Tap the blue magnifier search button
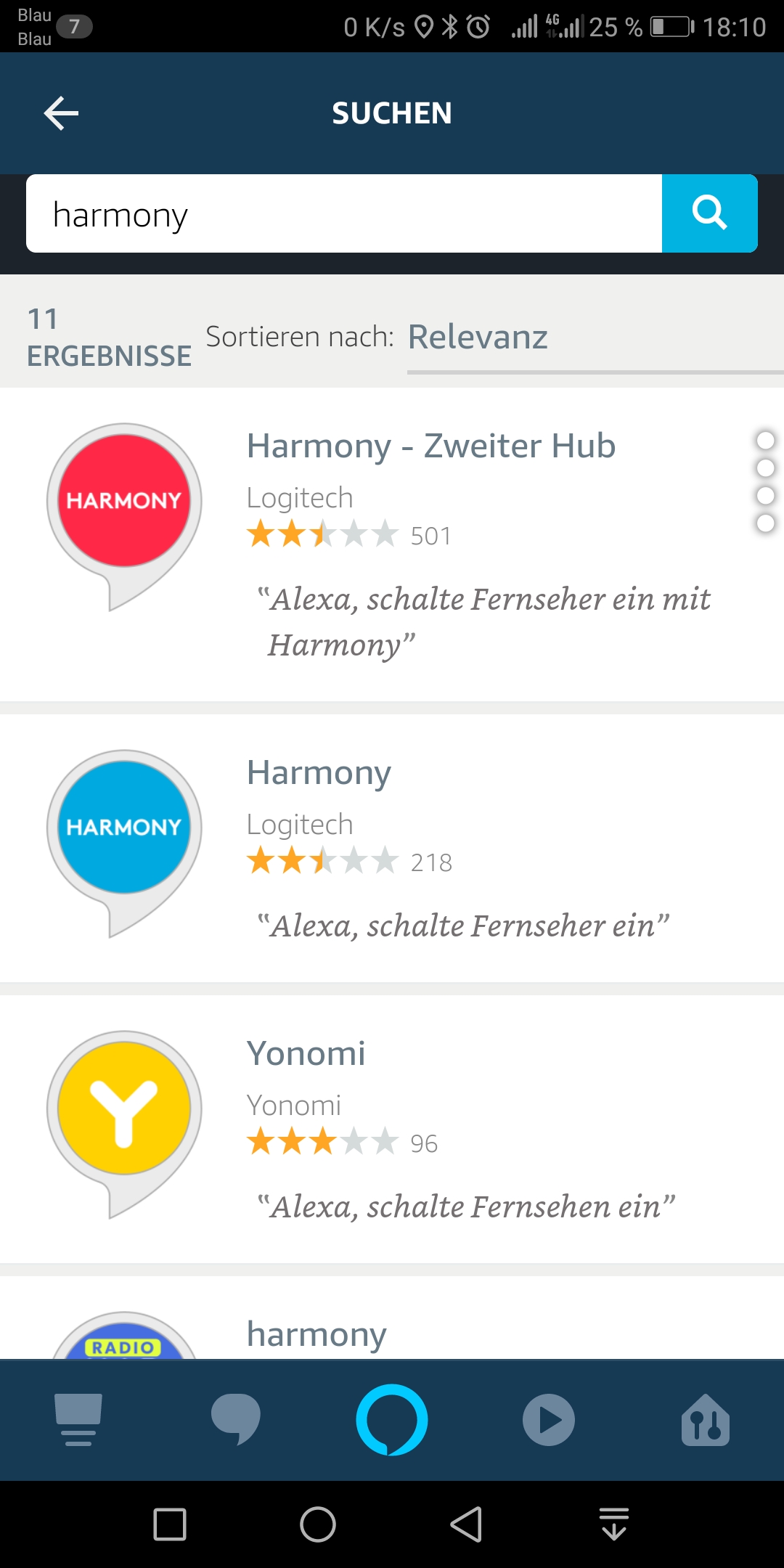The height and width of the screenshot is (1568, 784). tap(709, 213)
